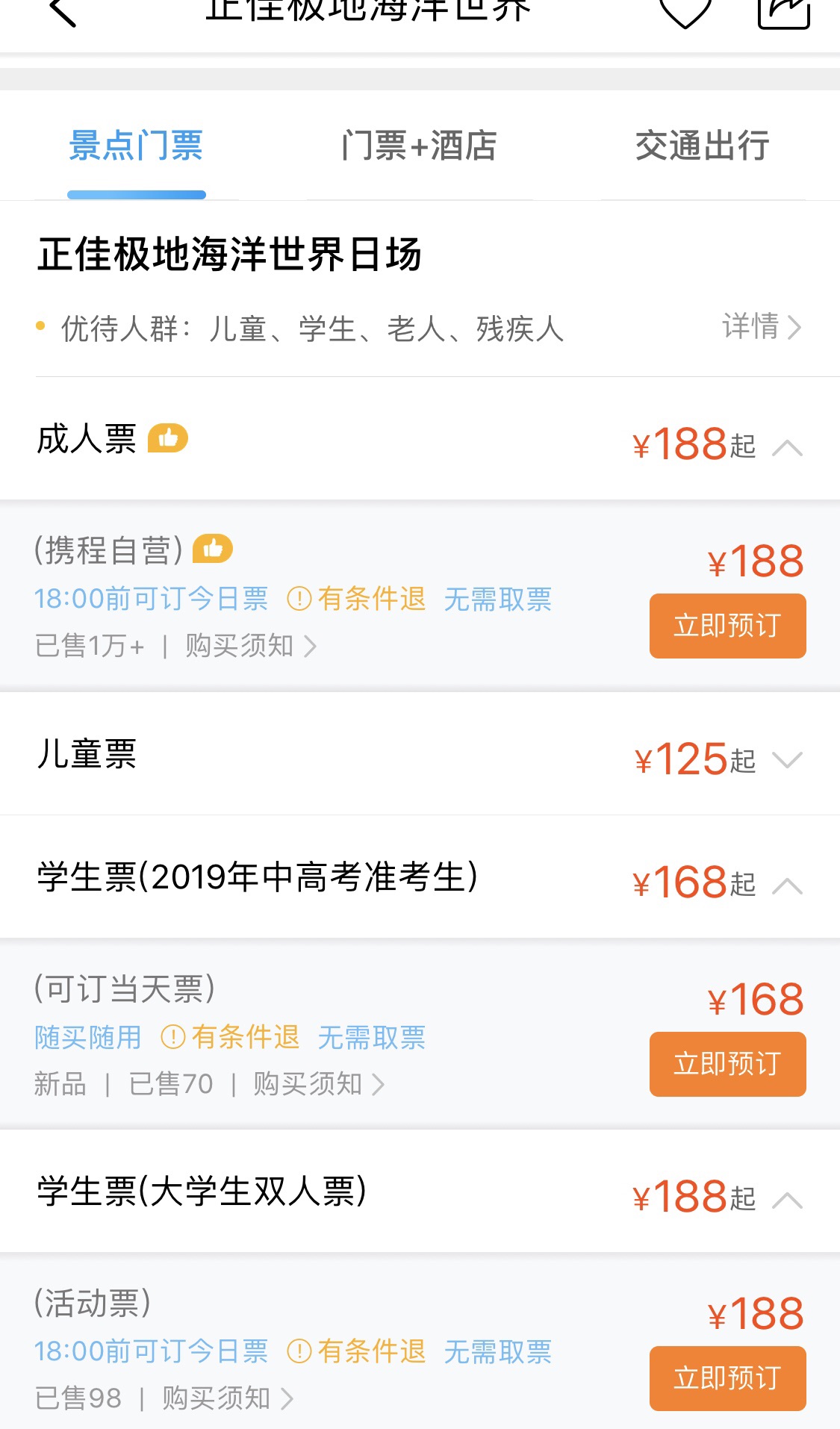Share this attraction page
Image resolution: width=840 pixels, height=1429 pixels.
pyautogui.click(x=783, y=13)
